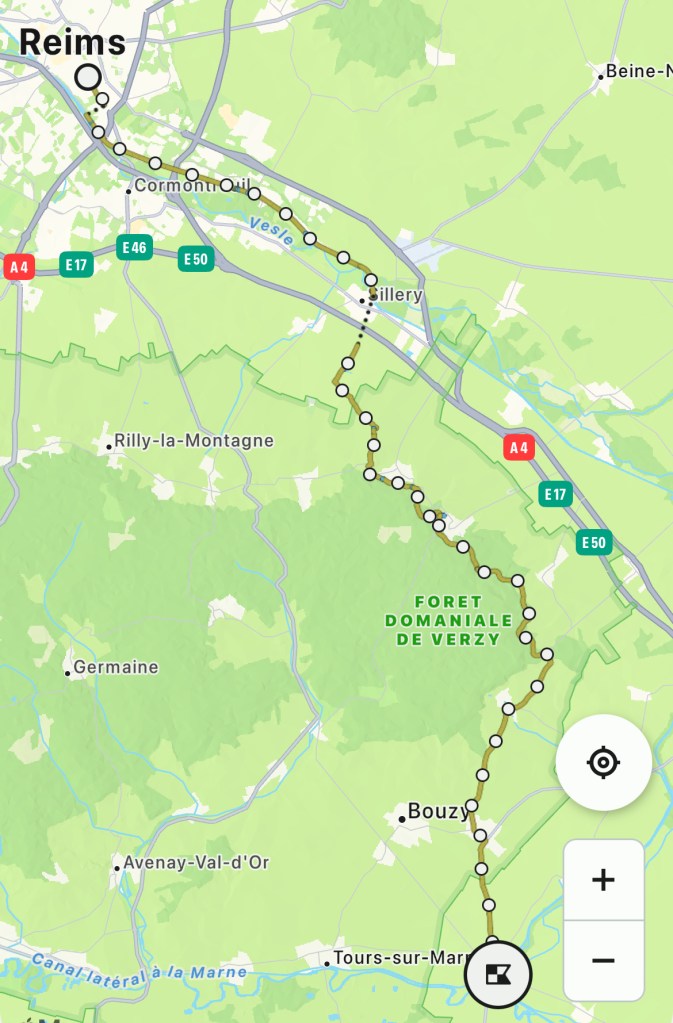This screenshot has height=1023, width=673.
Task: Center the map on my location
Action: click(604, 763)
